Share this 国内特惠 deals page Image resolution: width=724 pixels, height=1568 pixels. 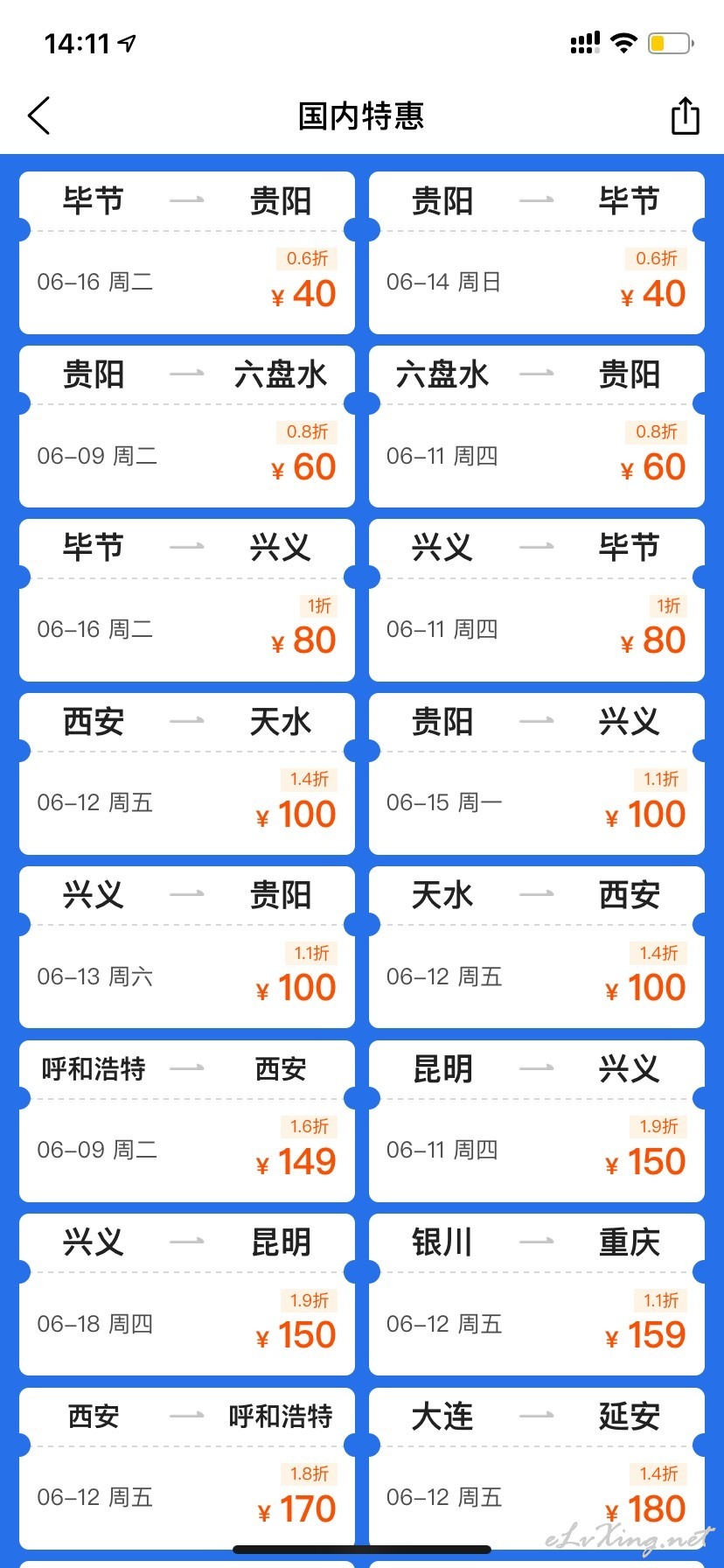pyautogui.click(x=685, y=115)
